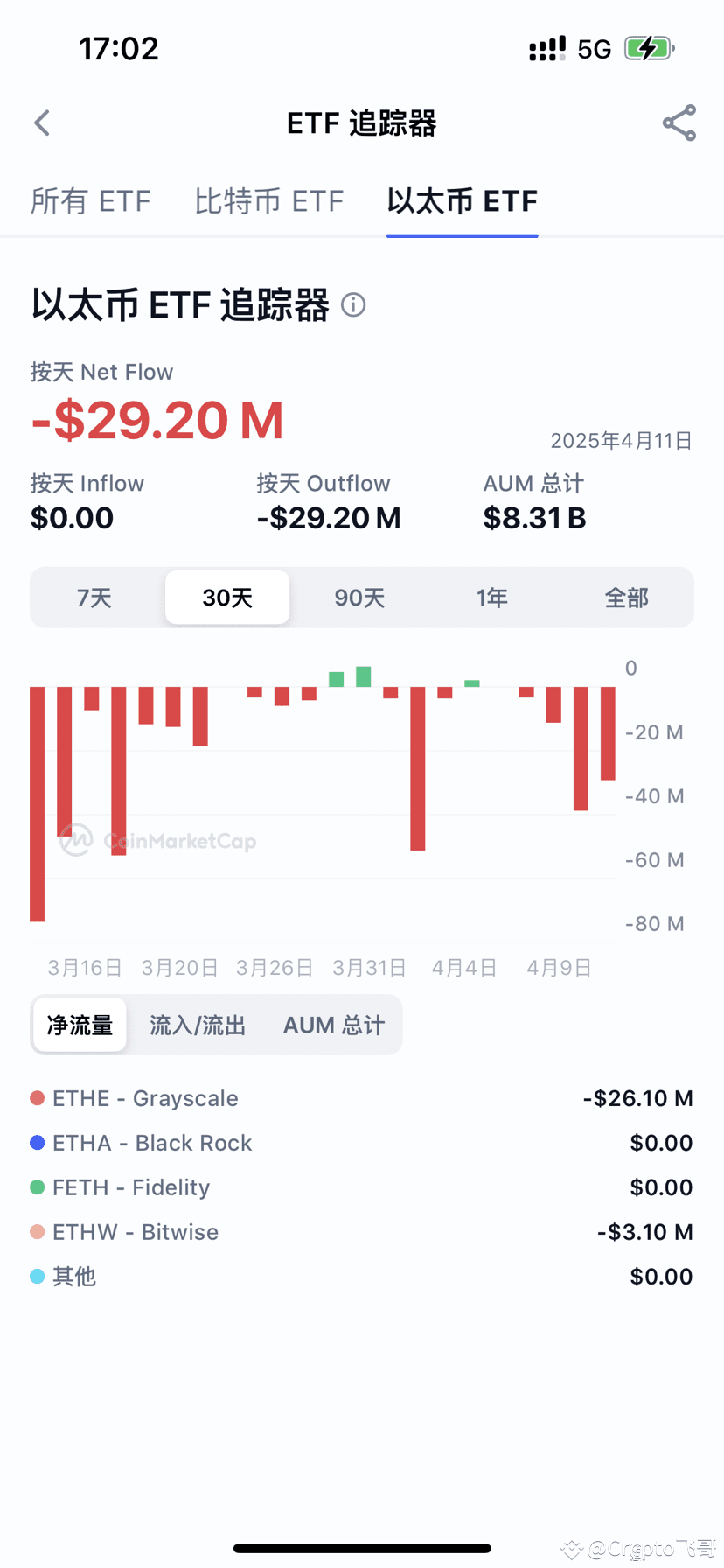Click the 5G indicator in the status bar
Screen dimensions: 724x1568
tap(593, 49)
